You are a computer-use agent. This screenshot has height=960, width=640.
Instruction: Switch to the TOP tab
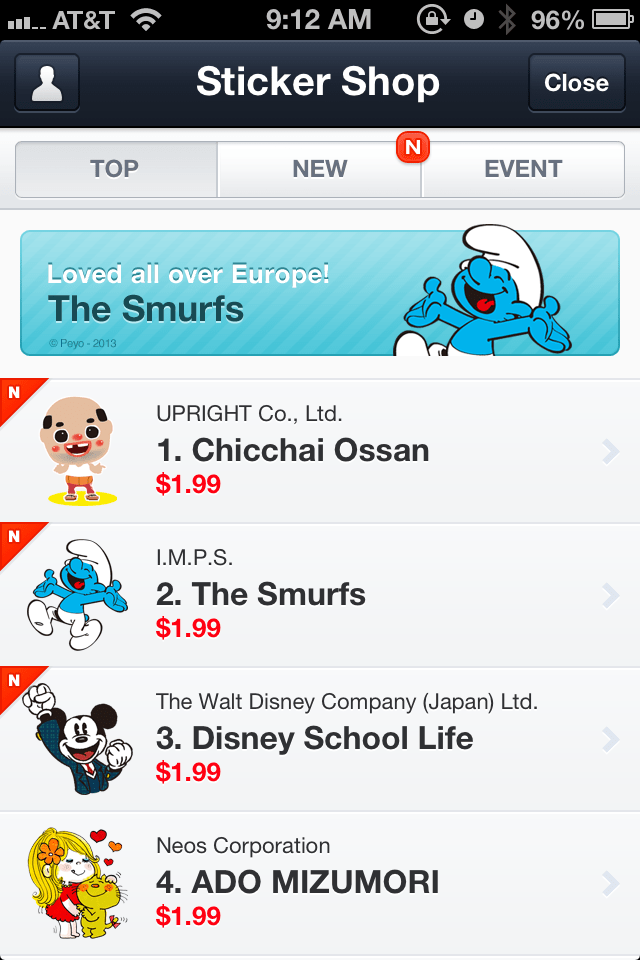pyautogui.click(x=116, y=169)
